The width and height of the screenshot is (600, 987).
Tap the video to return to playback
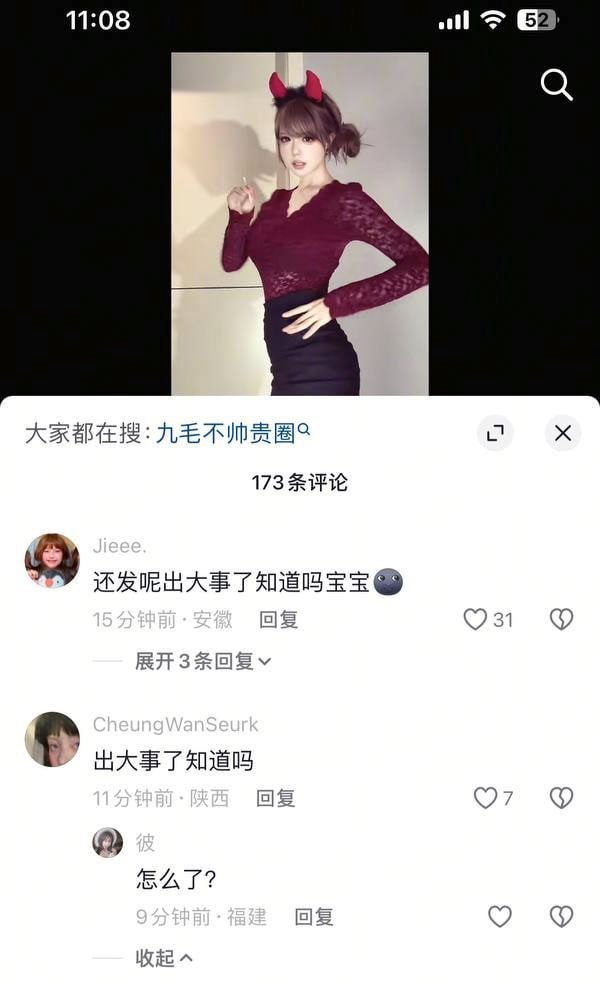click(x=300, y=223)
